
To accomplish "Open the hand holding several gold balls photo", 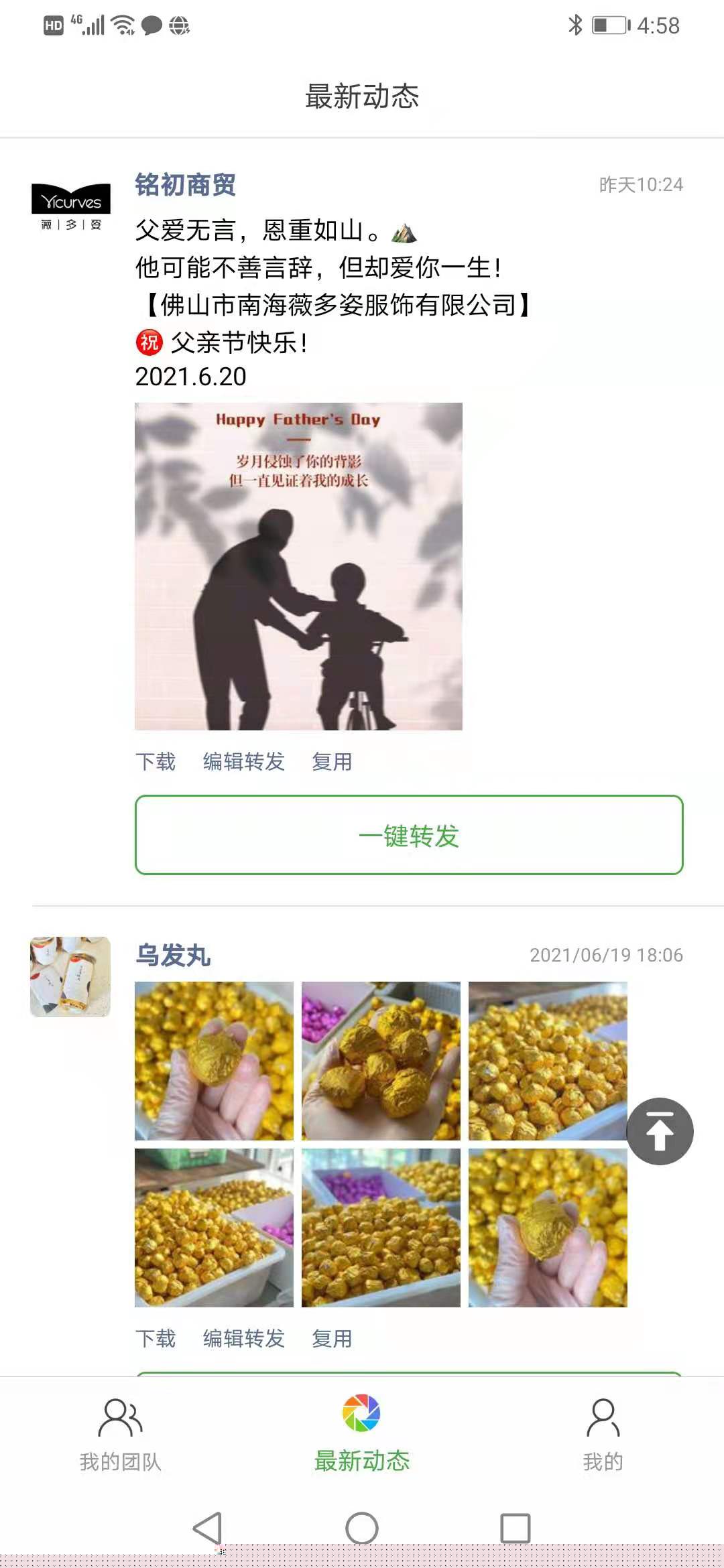I will click(381, 1061).
